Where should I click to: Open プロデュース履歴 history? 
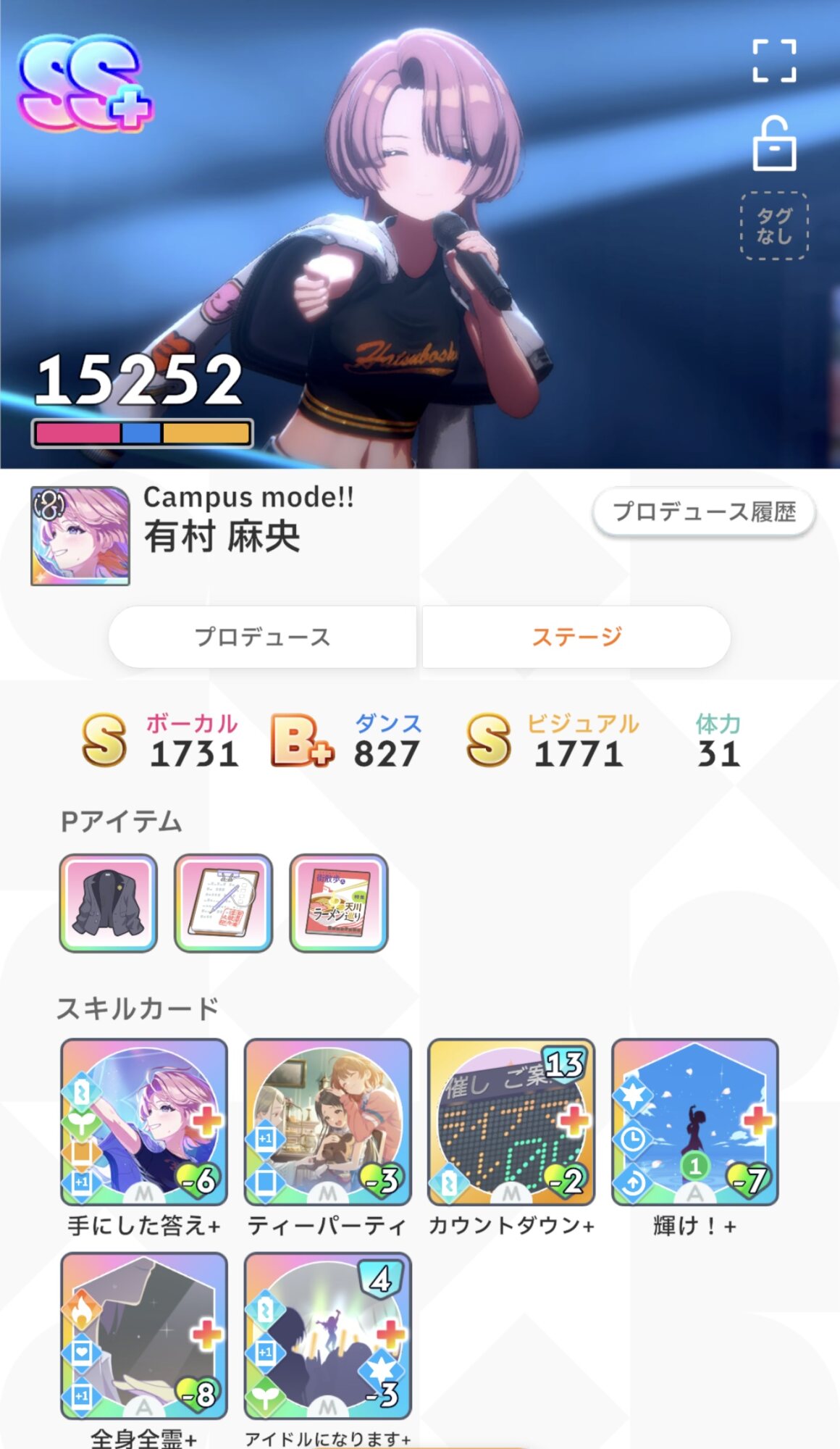coord(704,511)
